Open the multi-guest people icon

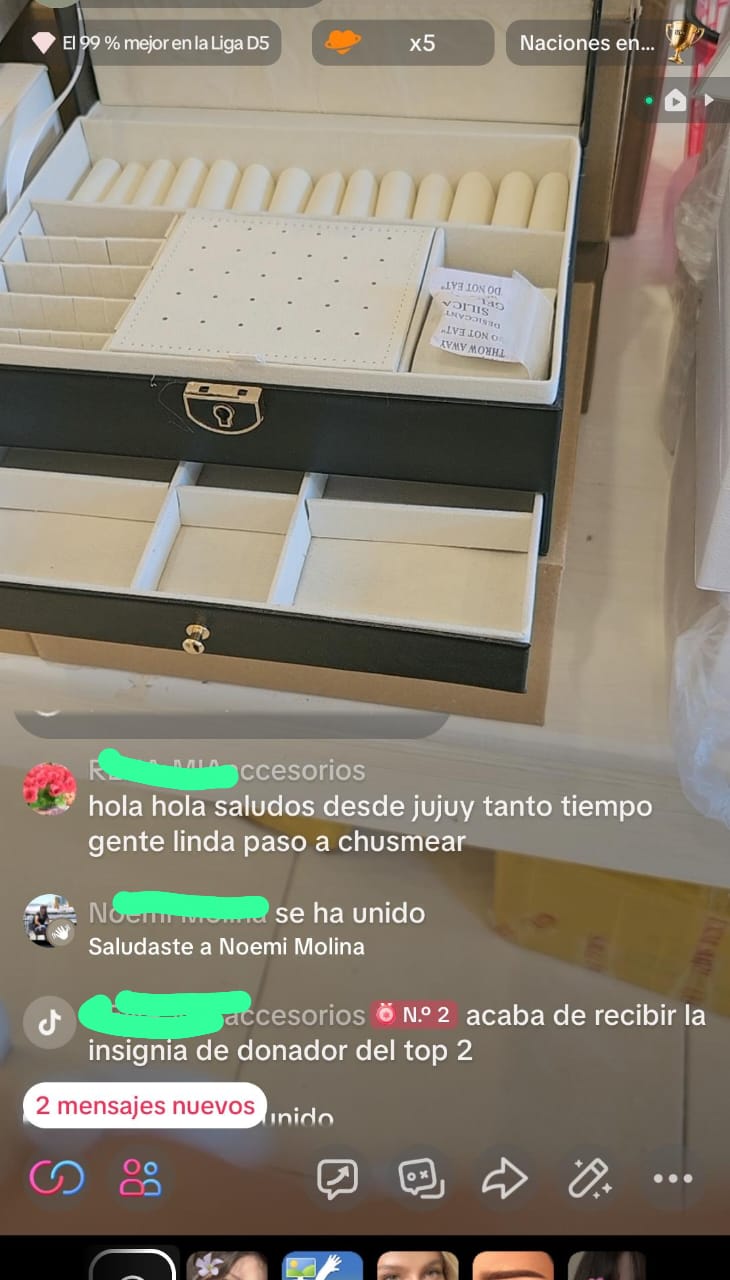click(x=140, y=1178)
